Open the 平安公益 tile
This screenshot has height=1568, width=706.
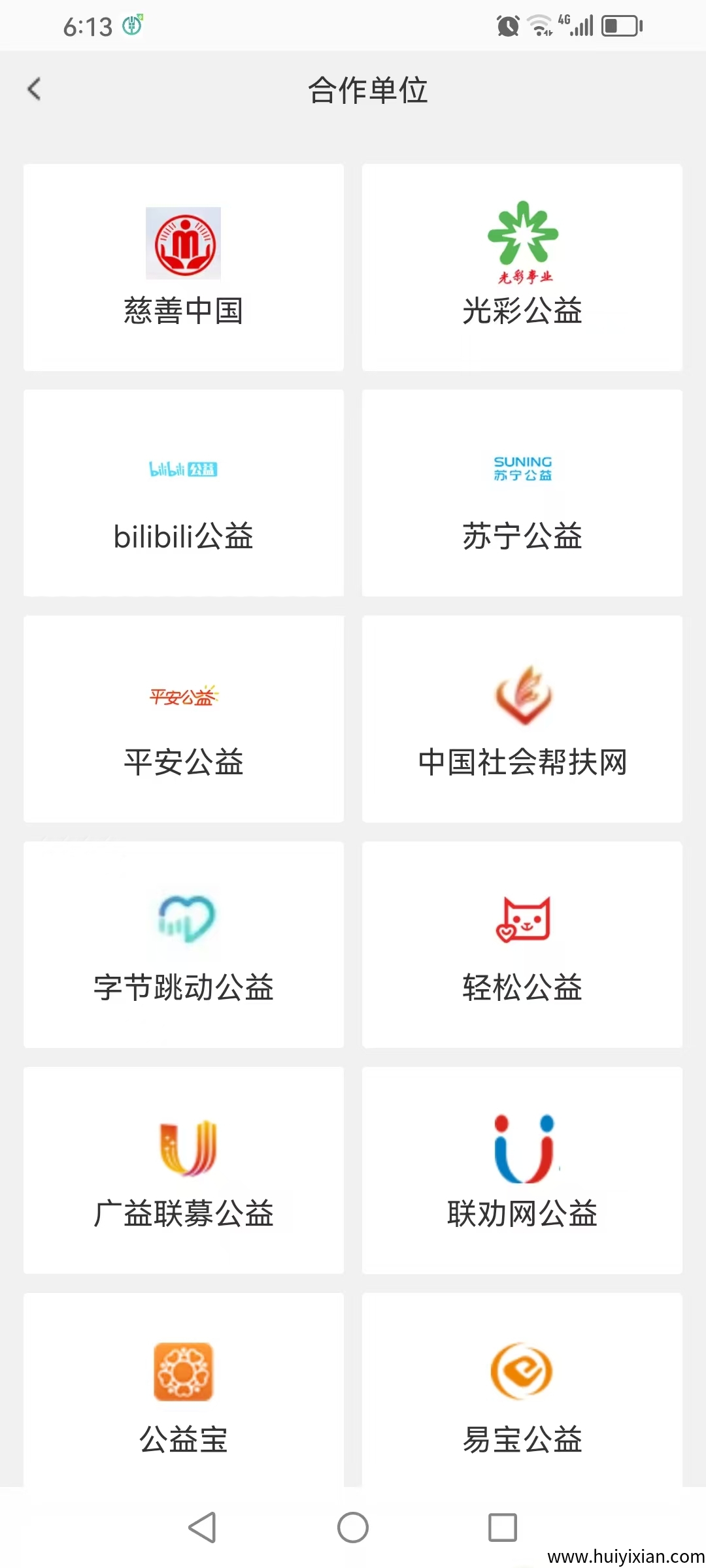click(x=184, y=719)
